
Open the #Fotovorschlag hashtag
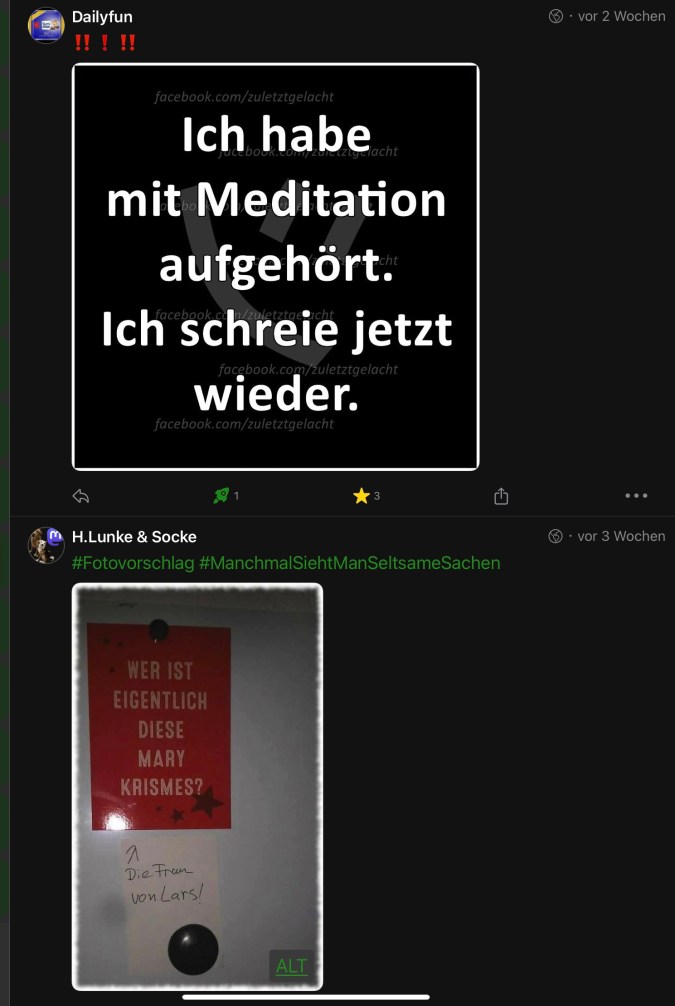[133, 563]
